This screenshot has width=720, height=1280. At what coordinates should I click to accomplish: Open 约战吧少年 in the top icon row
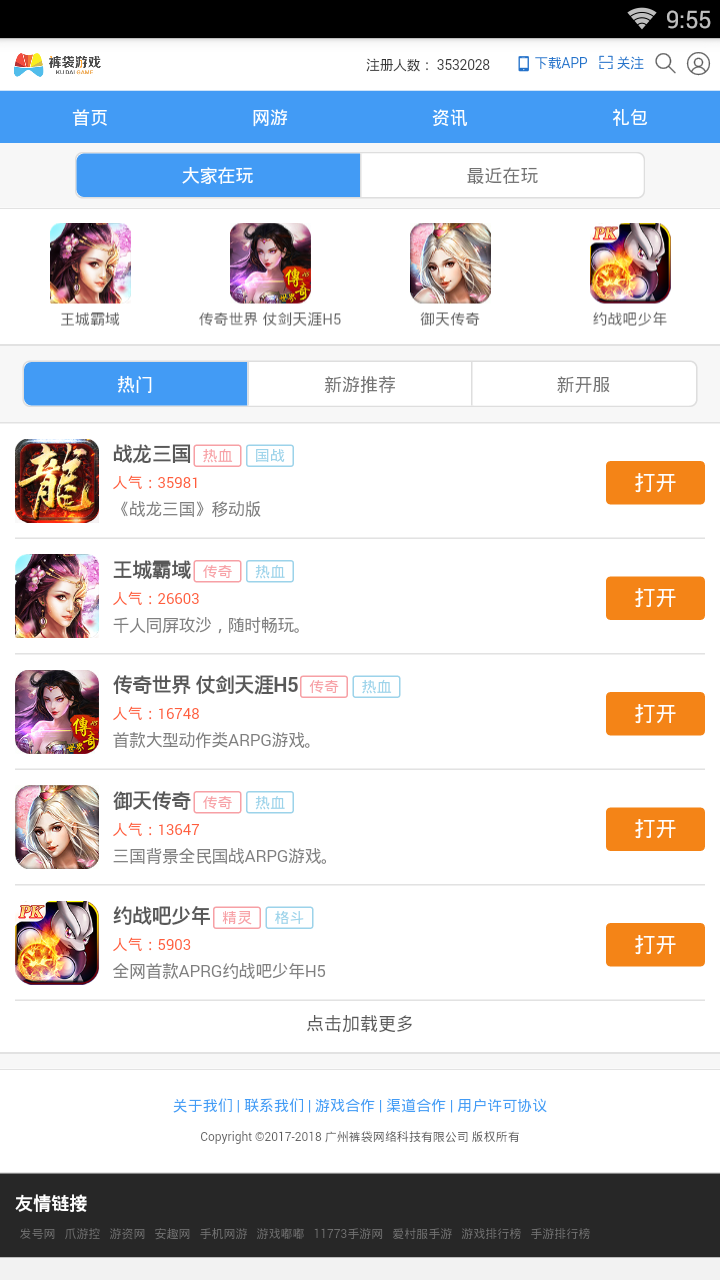pyautogui.click(x=630, y=276)
